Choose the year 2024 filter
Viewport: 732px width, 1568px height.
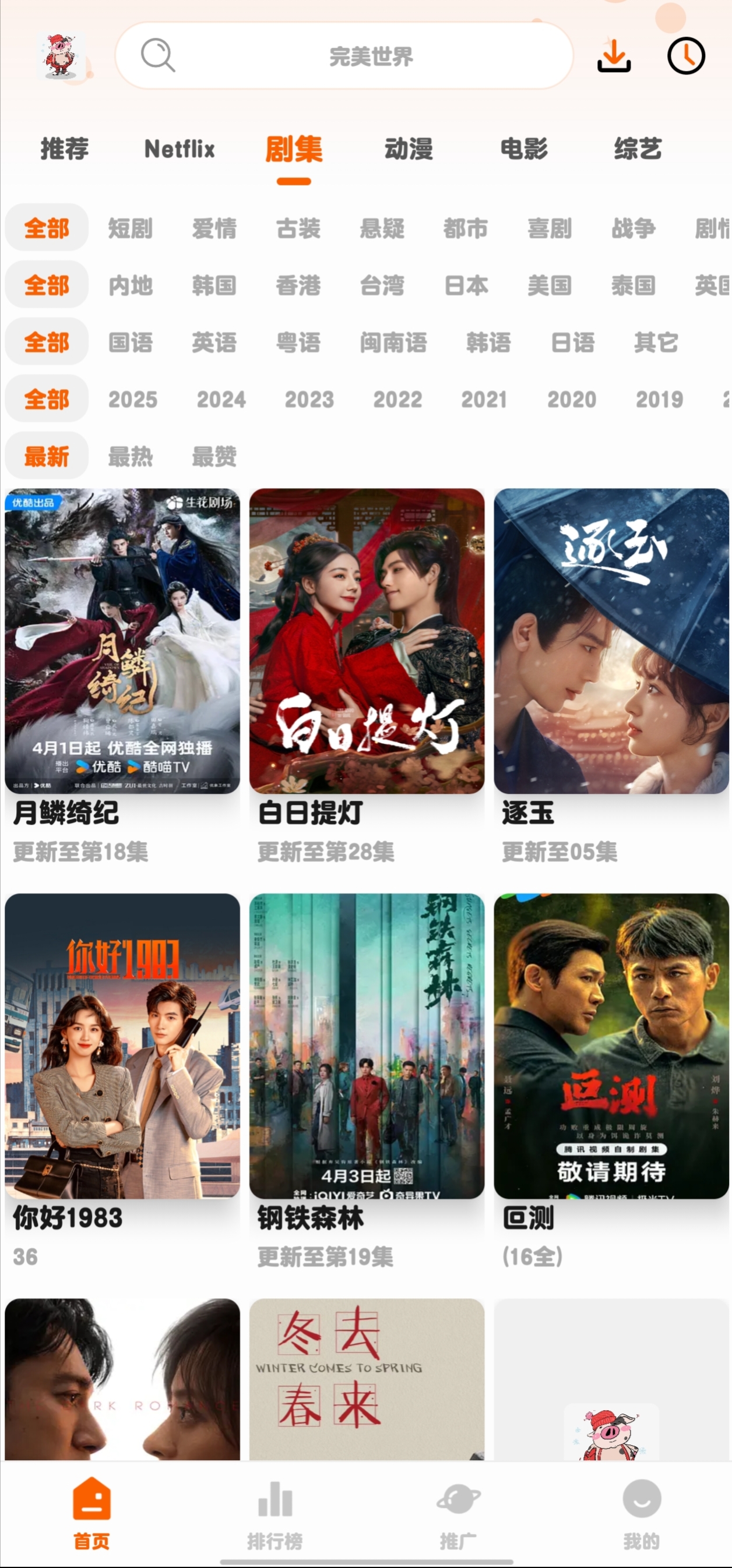coord(221,400)
